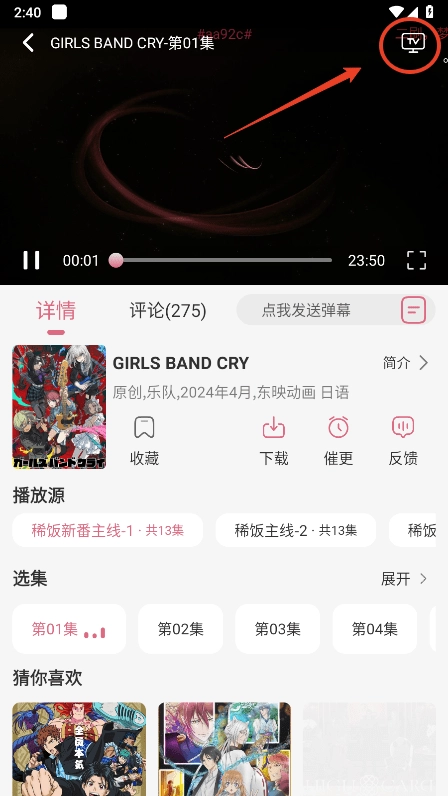
Task: Go back from the video player
Action: (29, 43)
